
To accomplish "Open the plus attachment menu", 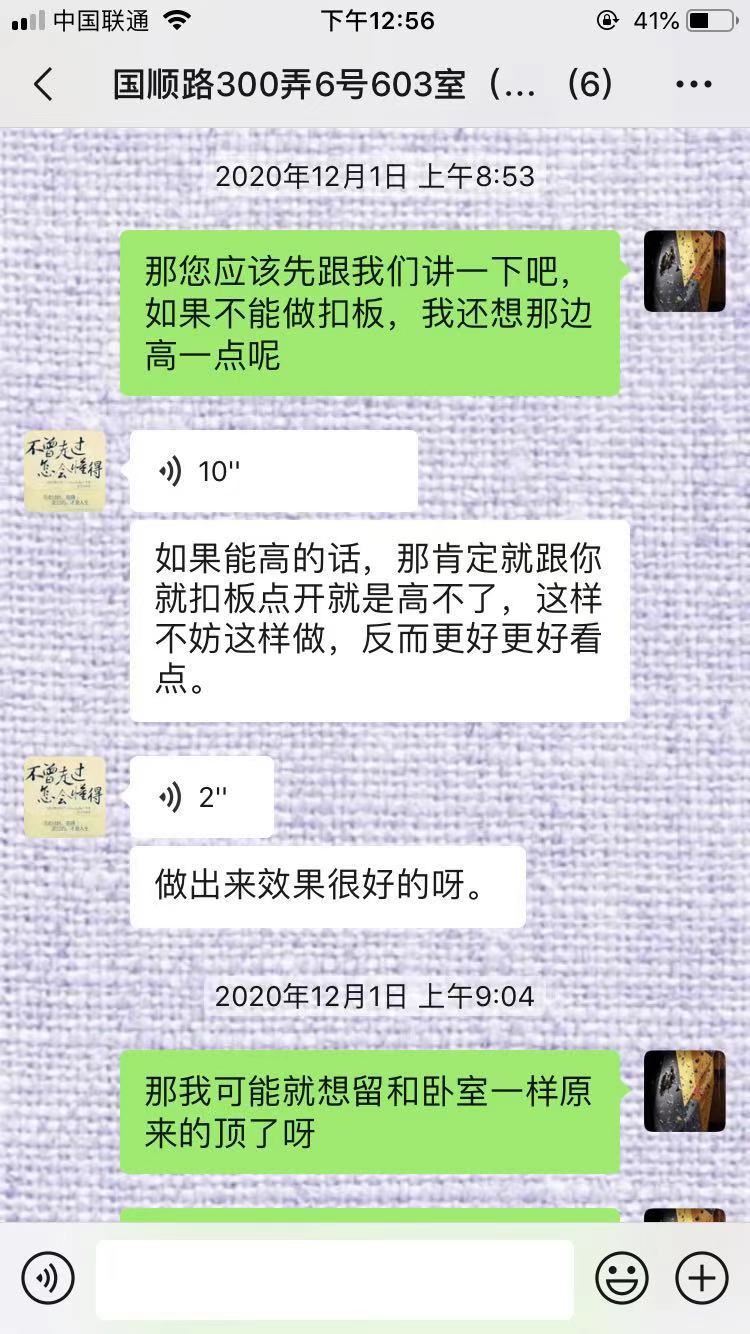I will [x=702, y=1278].
